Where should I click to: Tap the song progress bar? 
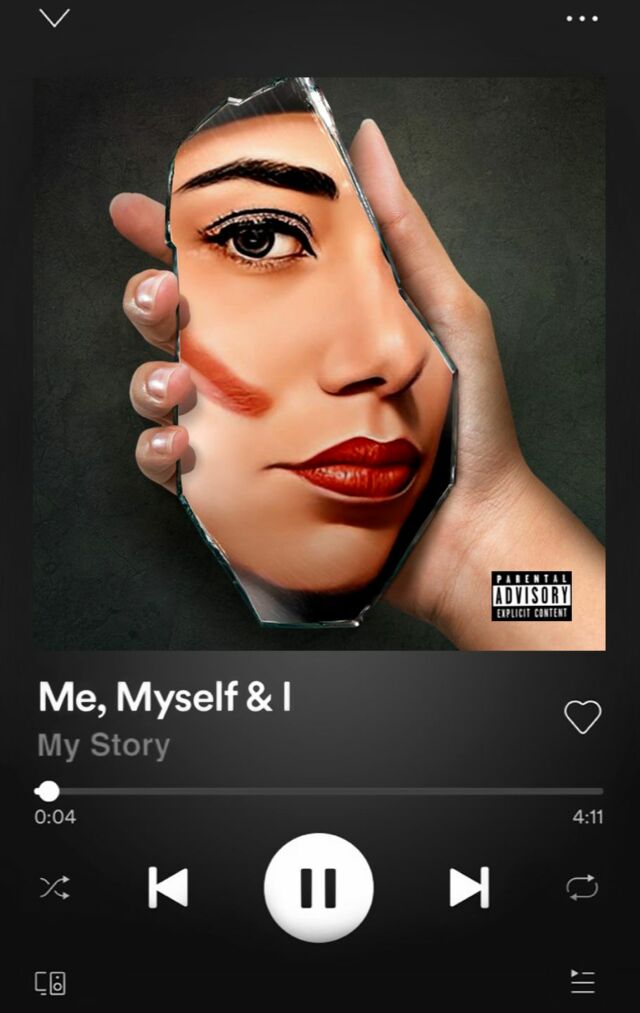pos(319,791)
